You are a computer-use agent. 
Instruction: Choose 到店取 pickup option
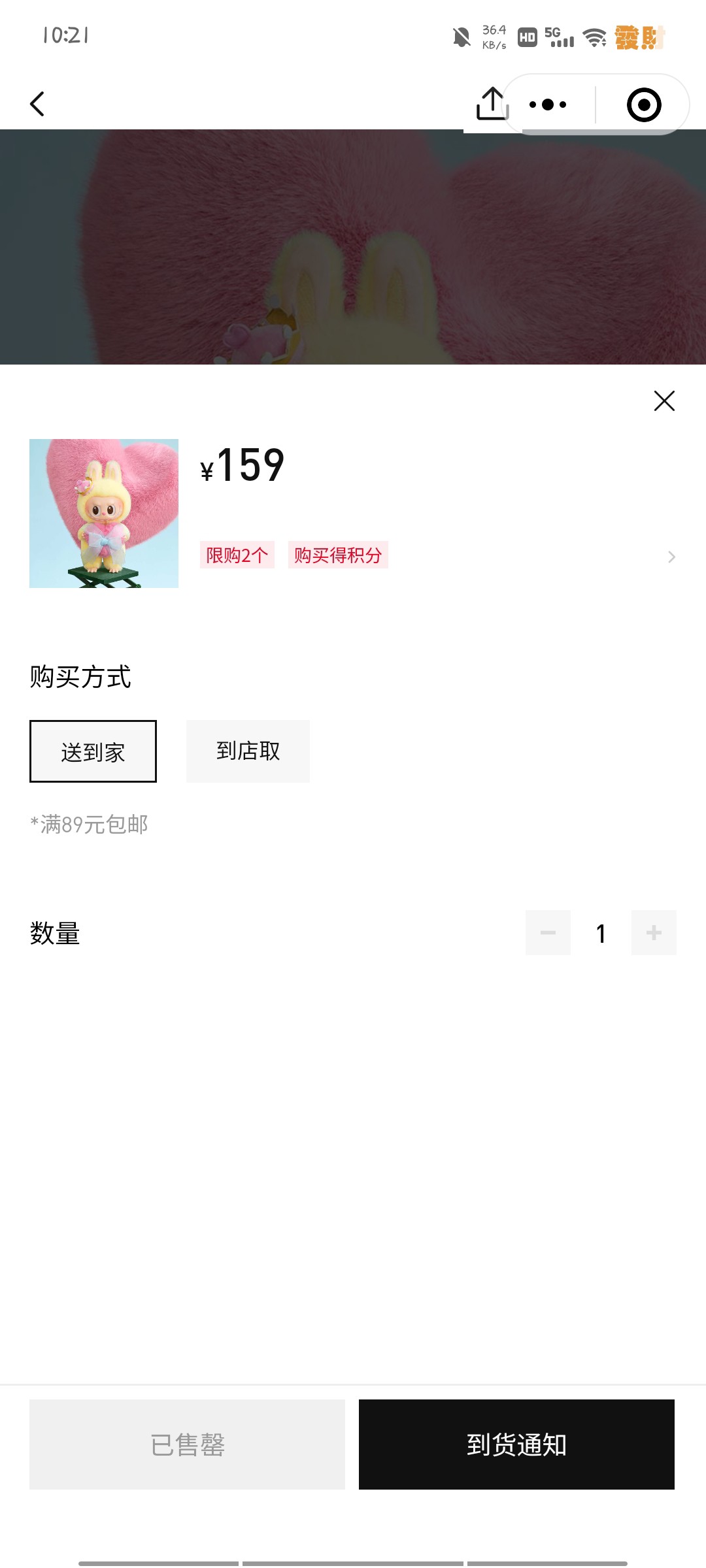click(248, 751)
